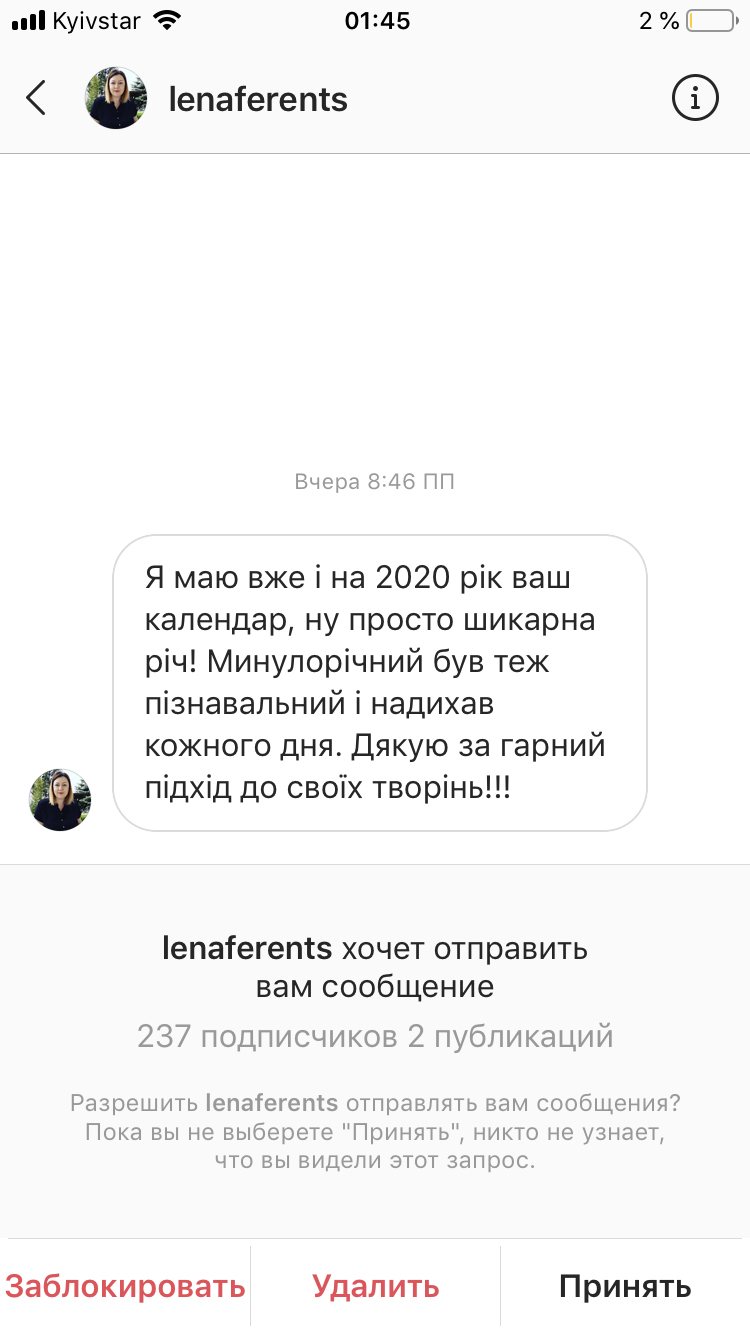Delete the message request with Удалить
Screen dimensions: 750x1334
[x=375, y=1286]
